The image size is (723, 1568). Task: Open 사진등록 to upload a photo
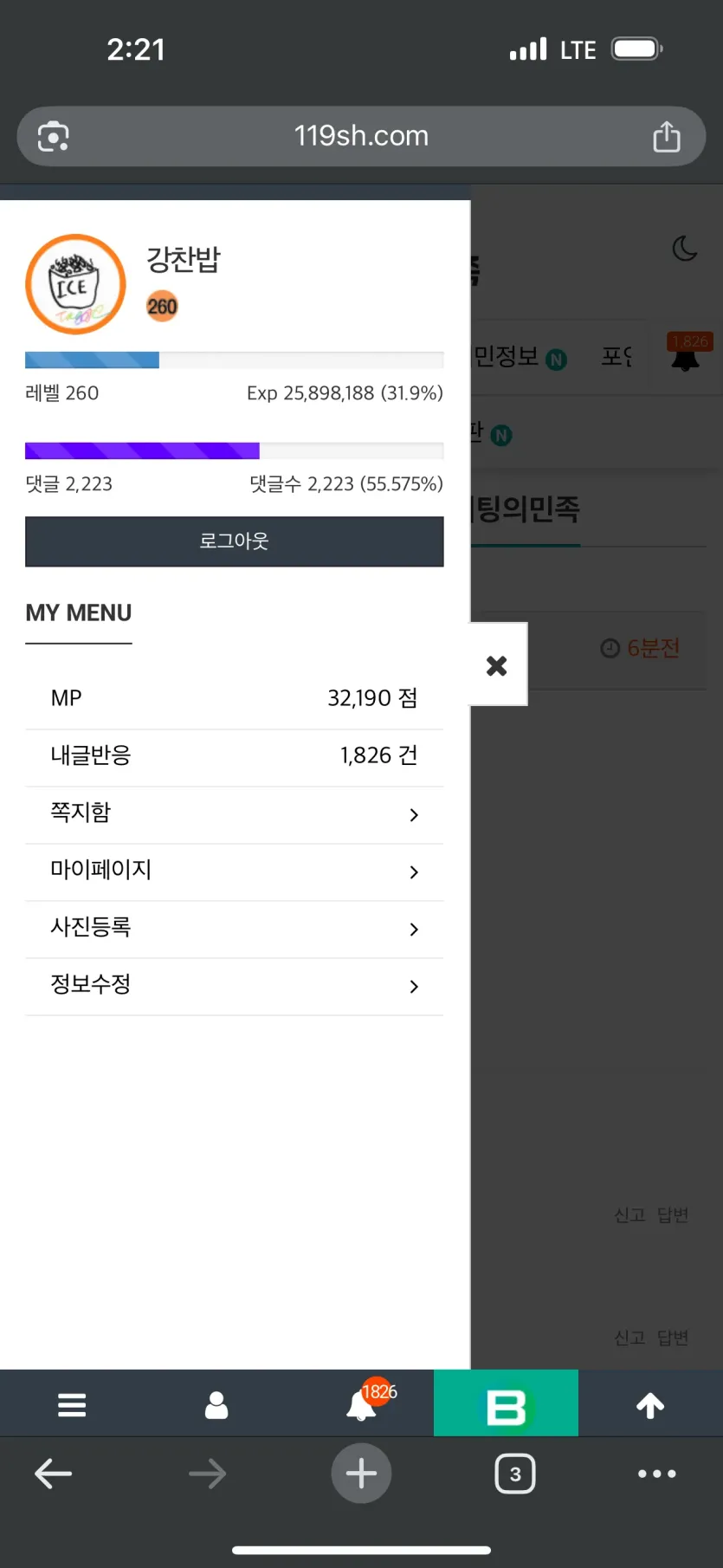click(234, 928)
